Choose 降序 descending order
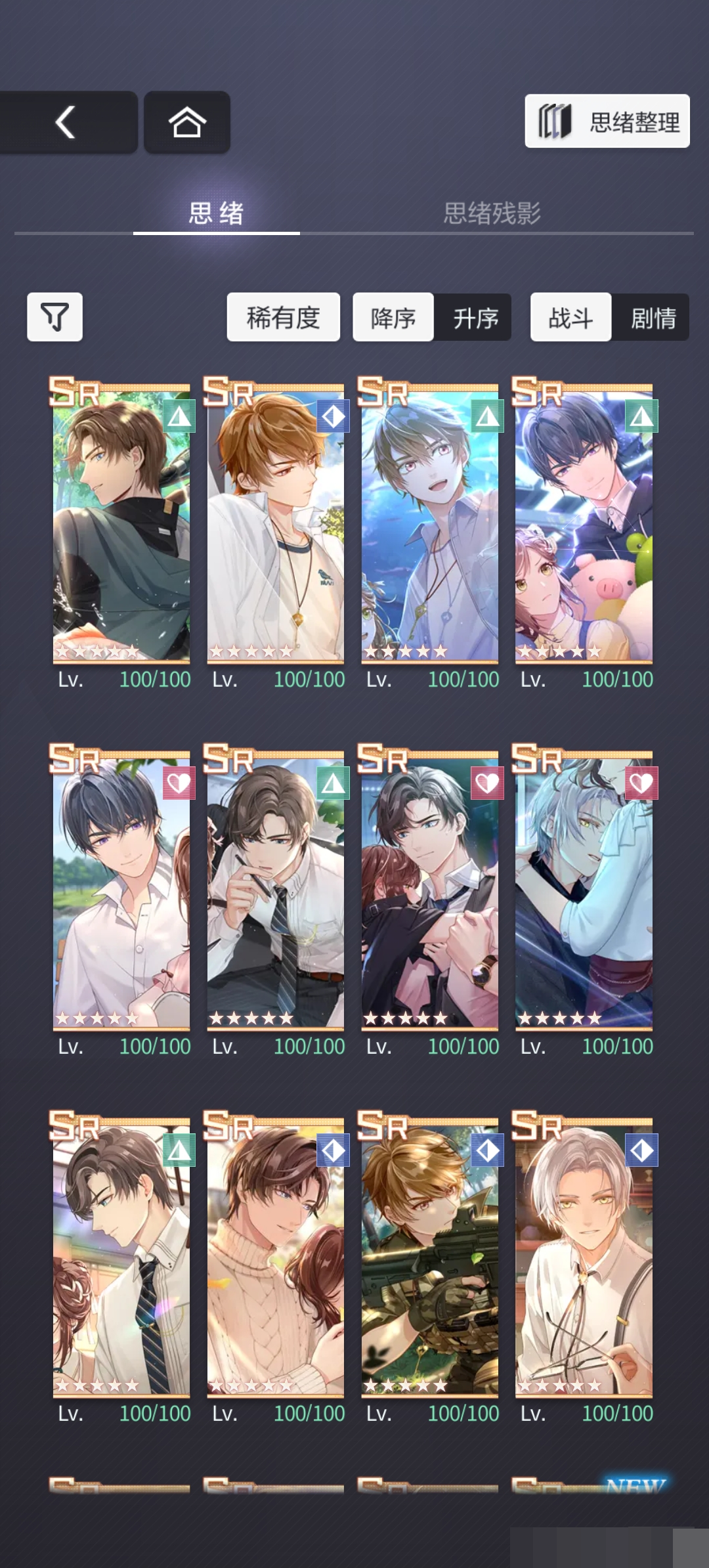 (x=393, y=318)
